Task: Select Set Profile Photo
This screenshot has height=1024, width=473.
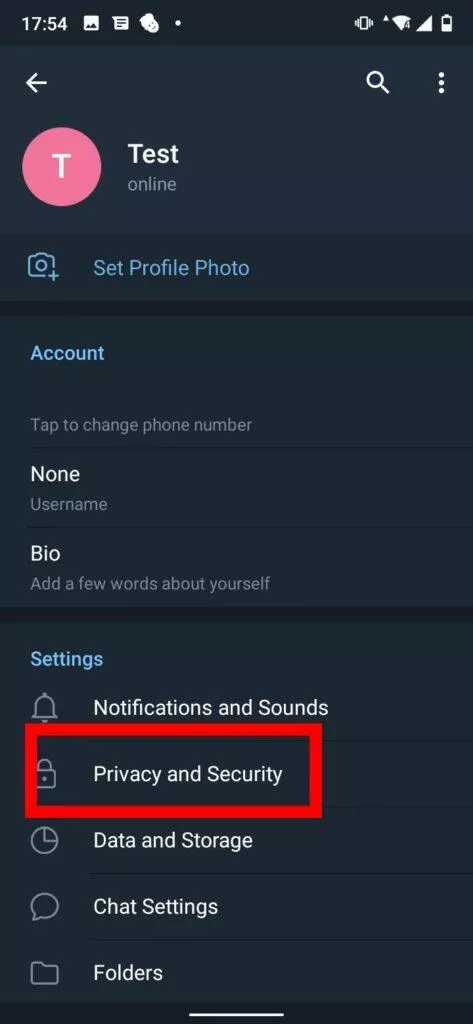Action: [236, 268]
